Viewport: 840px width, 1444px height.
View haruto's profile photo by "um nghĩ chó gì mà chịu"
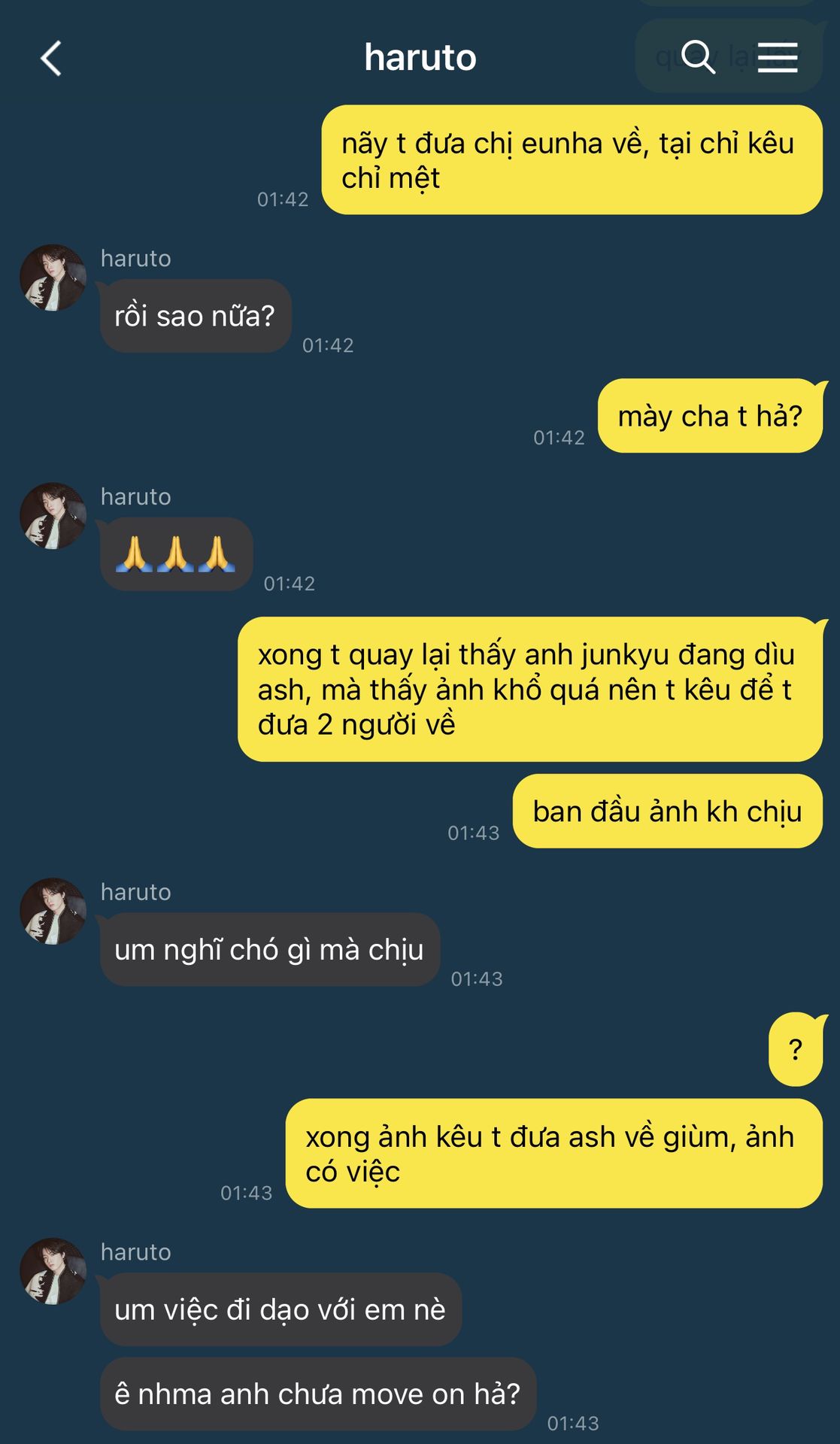(x=53, y=912)
